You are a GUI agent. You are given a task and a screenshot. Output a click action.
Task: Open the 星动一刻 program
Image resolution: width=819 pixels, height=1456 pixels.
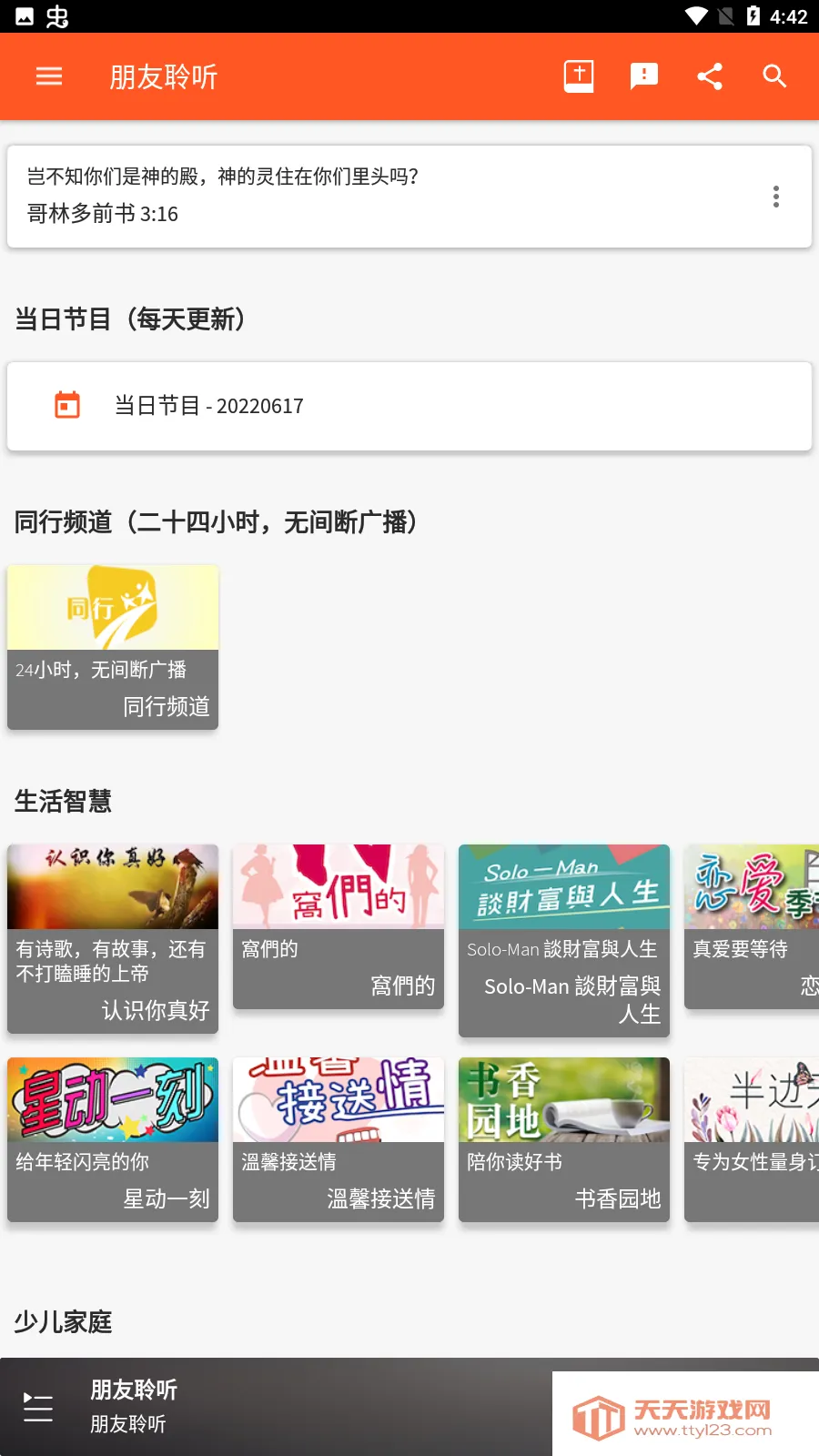113,1139
